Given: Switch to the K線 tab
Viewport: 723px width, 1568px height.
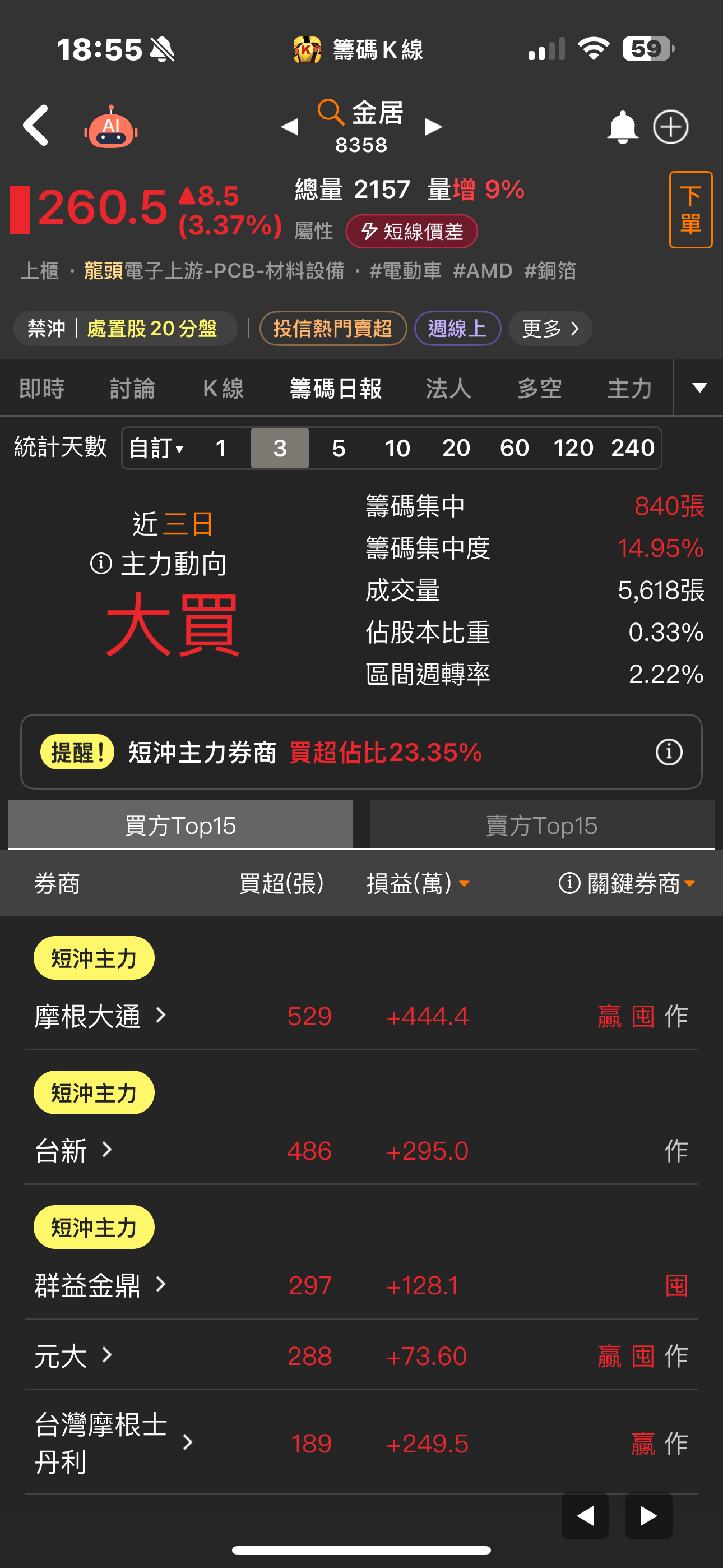Looking at the screenshot, I should point(224,388).
